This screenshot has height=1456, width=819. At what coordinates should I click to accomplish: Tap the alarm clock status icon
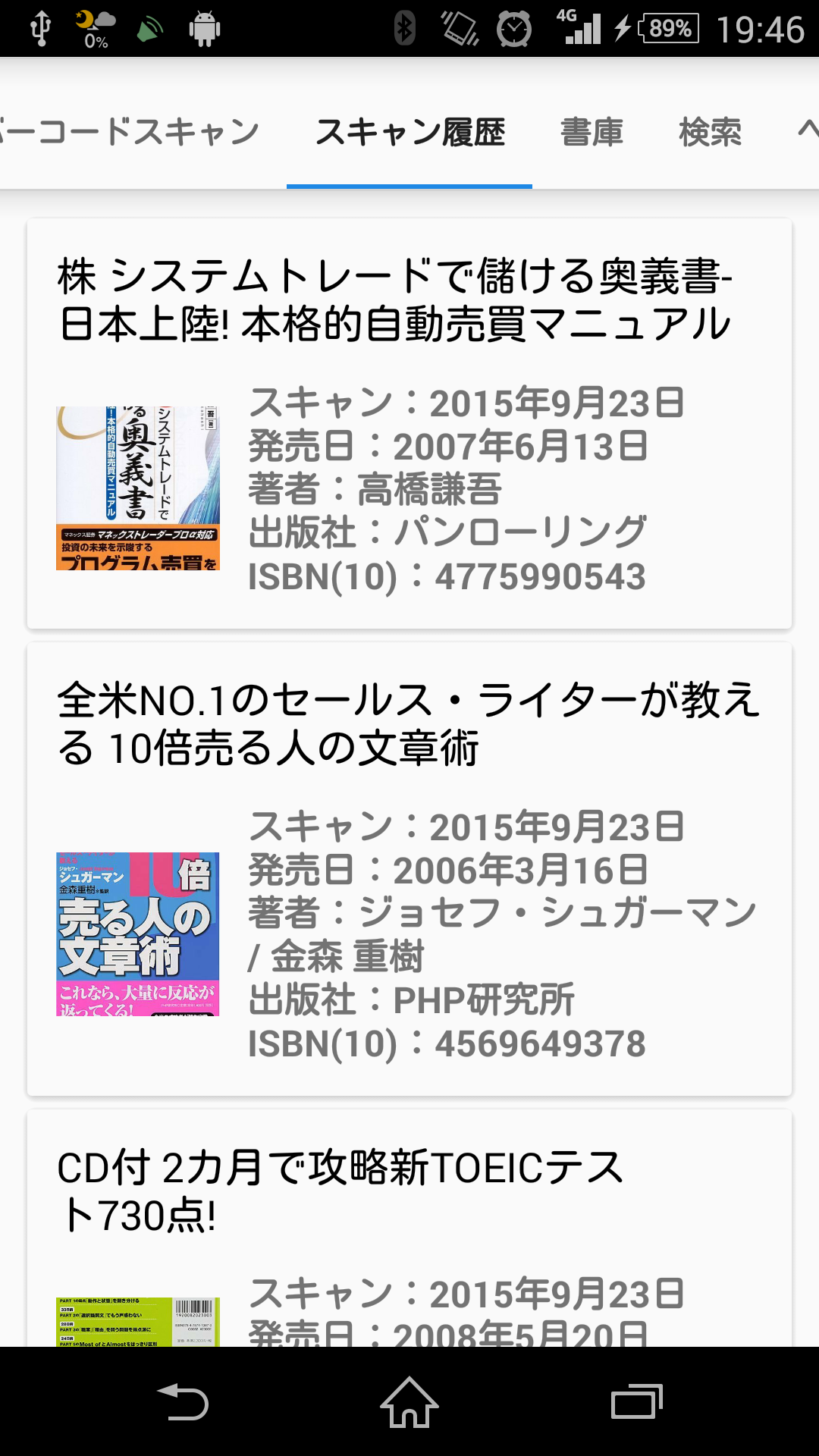coord(513,27)
